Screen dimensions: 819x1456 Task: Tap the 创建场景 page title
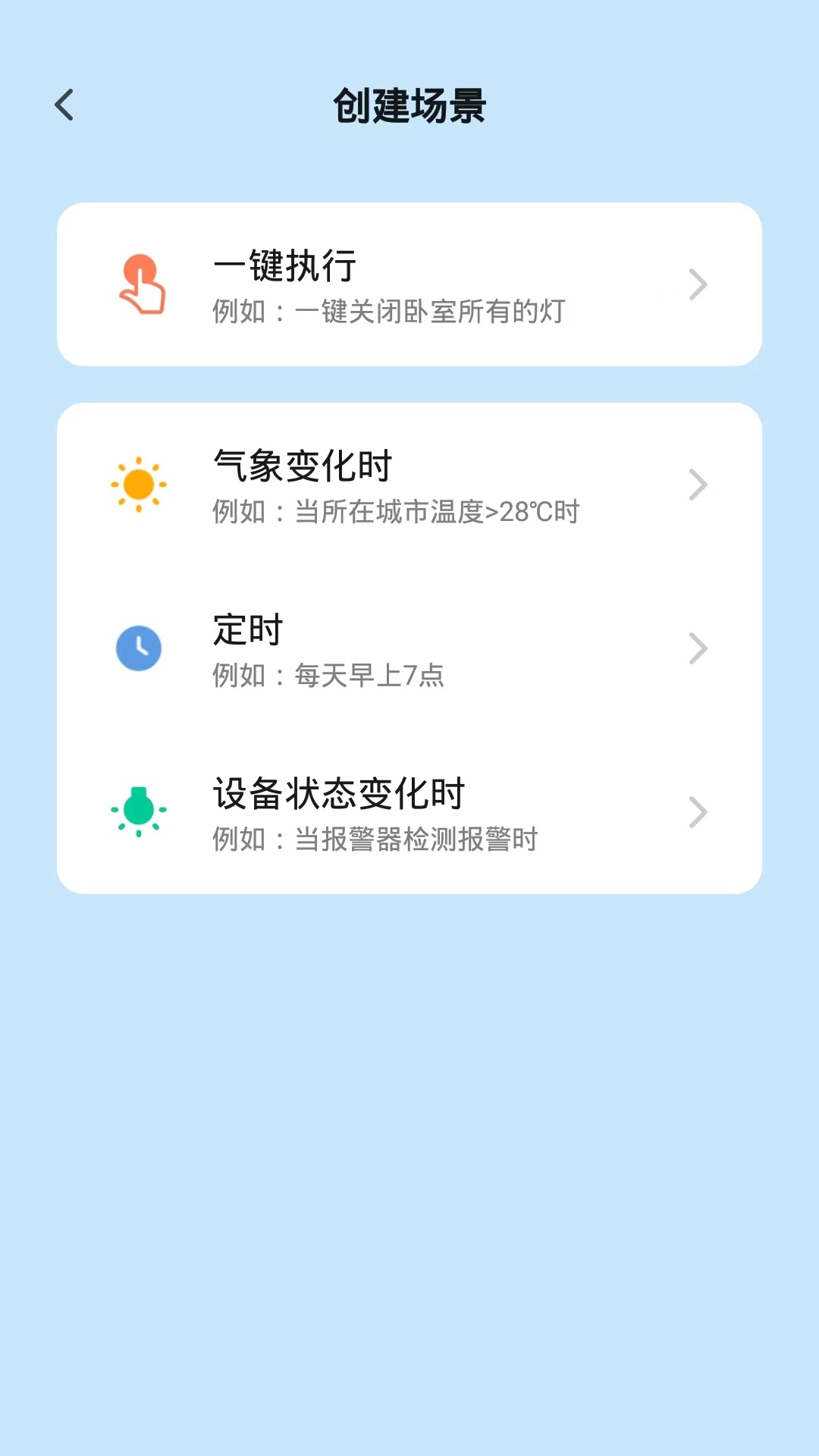point(409,105)
